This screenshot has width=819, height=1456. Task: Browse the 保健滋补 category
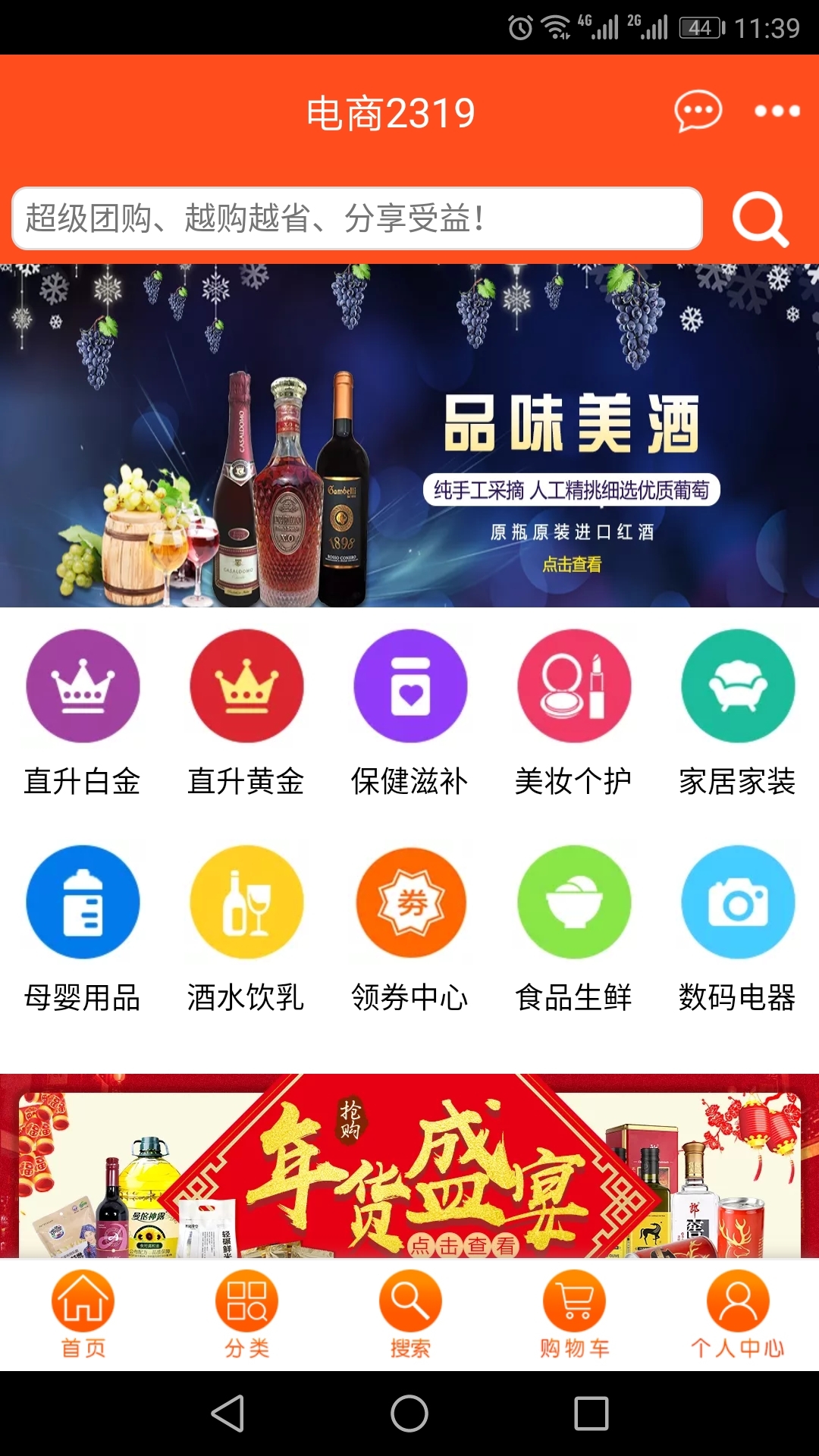click(410, 713)
